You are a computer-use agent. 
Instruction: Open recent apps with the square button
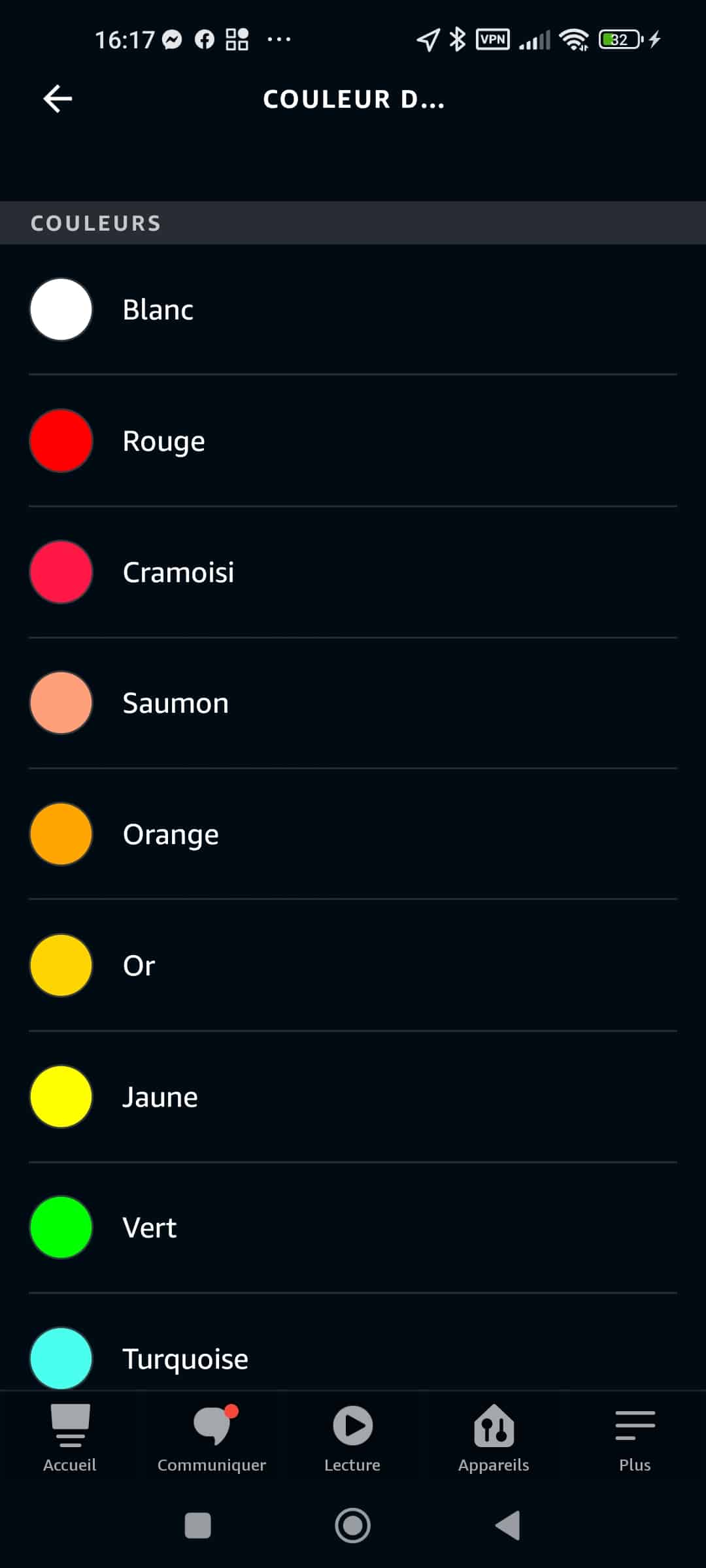click(x=198, y=1526)
